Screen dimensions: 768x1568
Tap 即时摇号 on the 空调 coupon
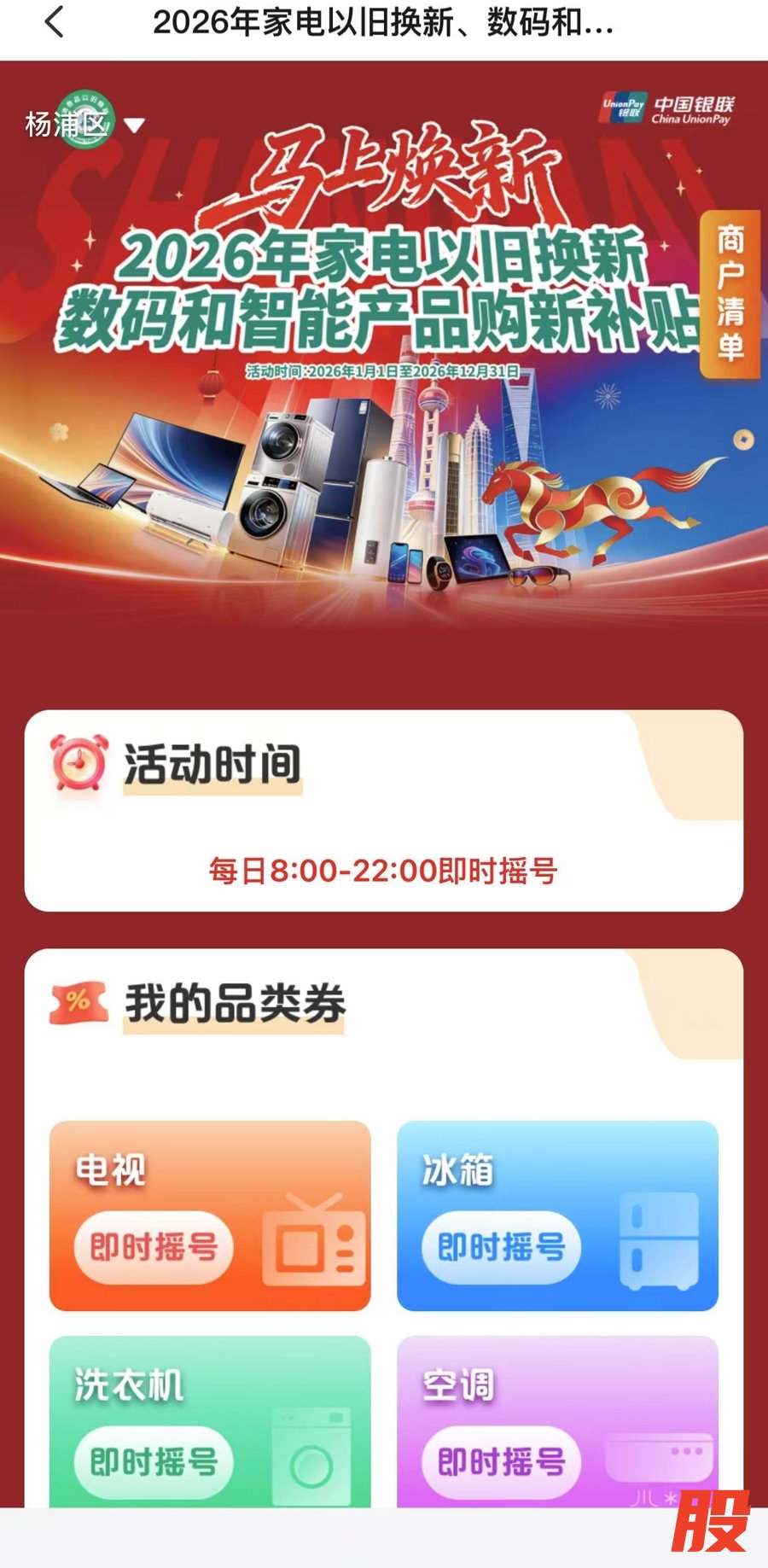501,1461
